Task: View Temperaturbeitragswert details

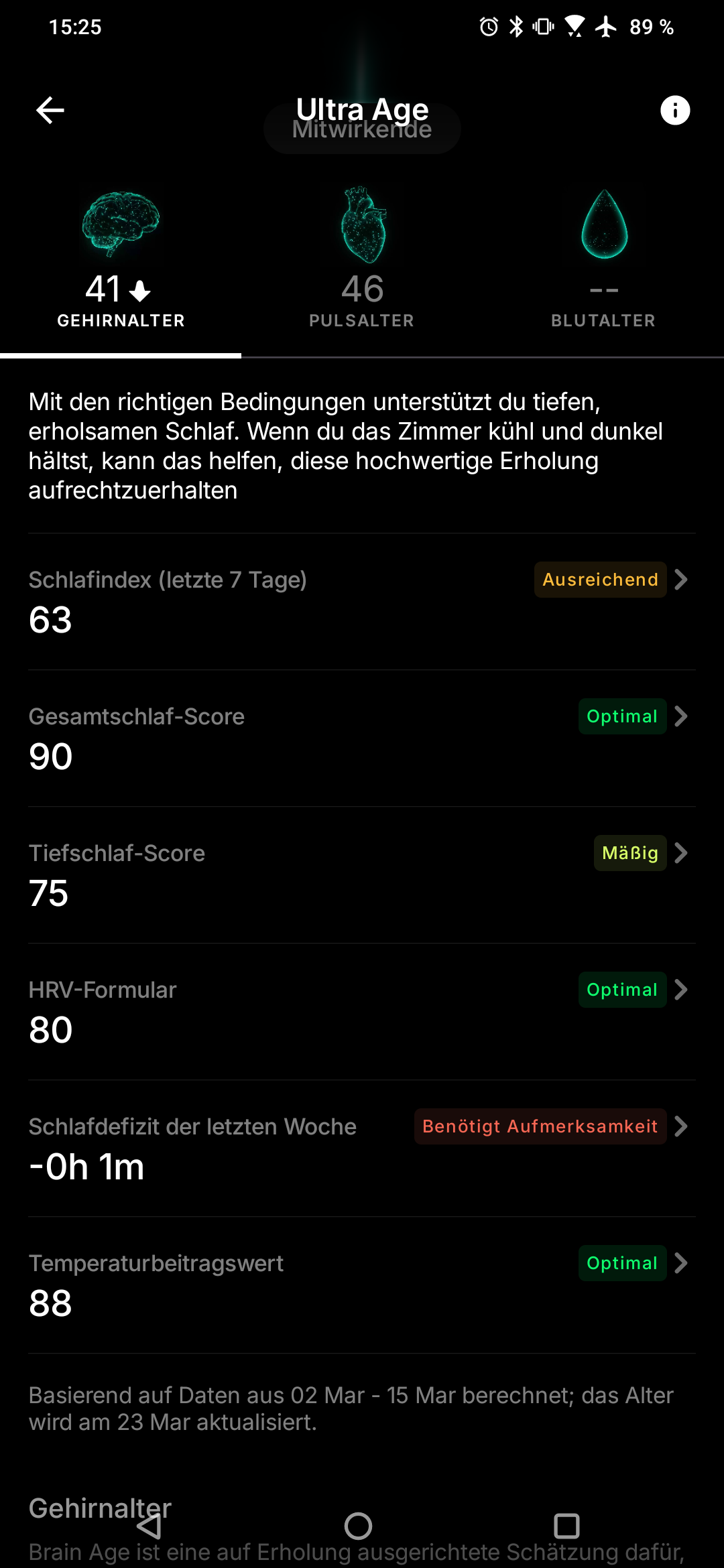Action: [x=362, y=1285]
